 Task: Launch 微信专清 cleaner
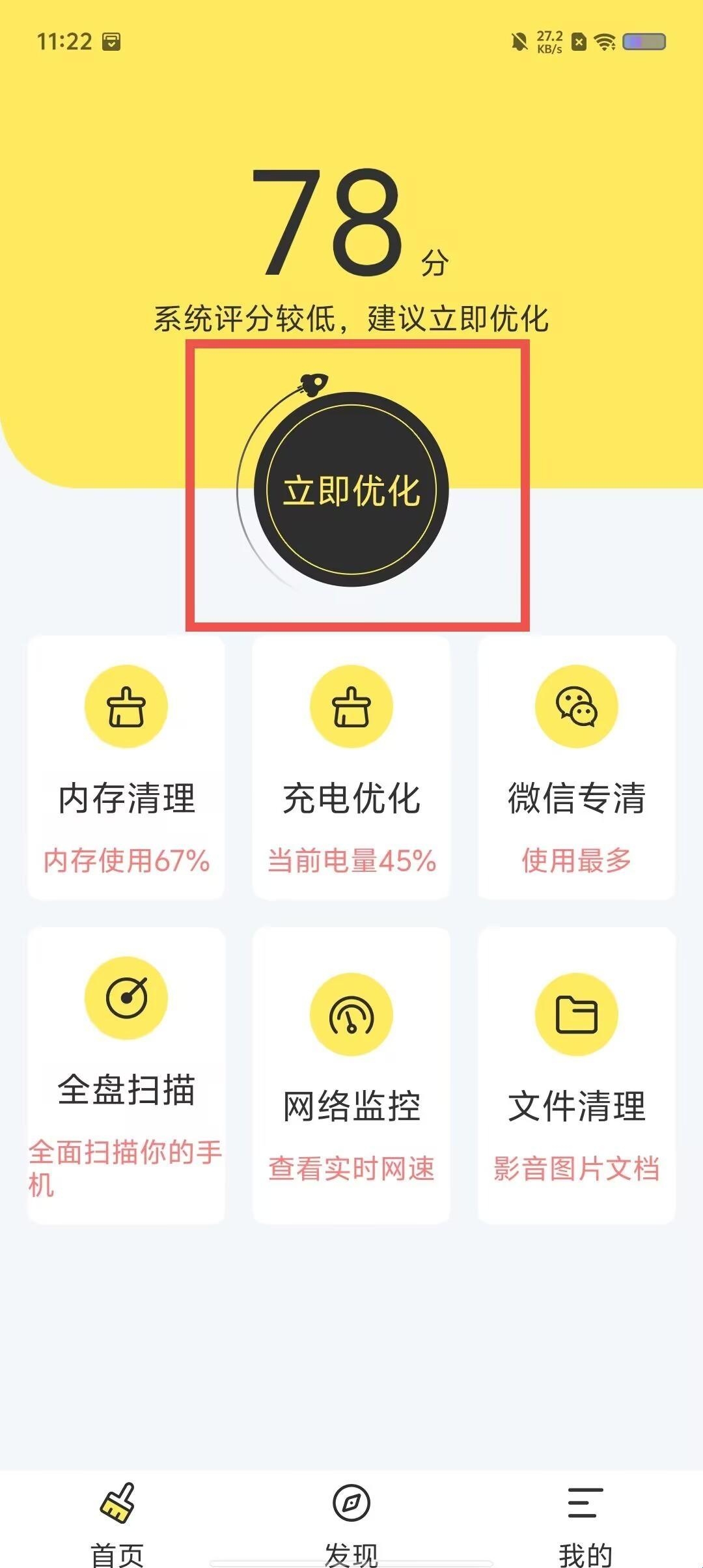pos(577,768)
